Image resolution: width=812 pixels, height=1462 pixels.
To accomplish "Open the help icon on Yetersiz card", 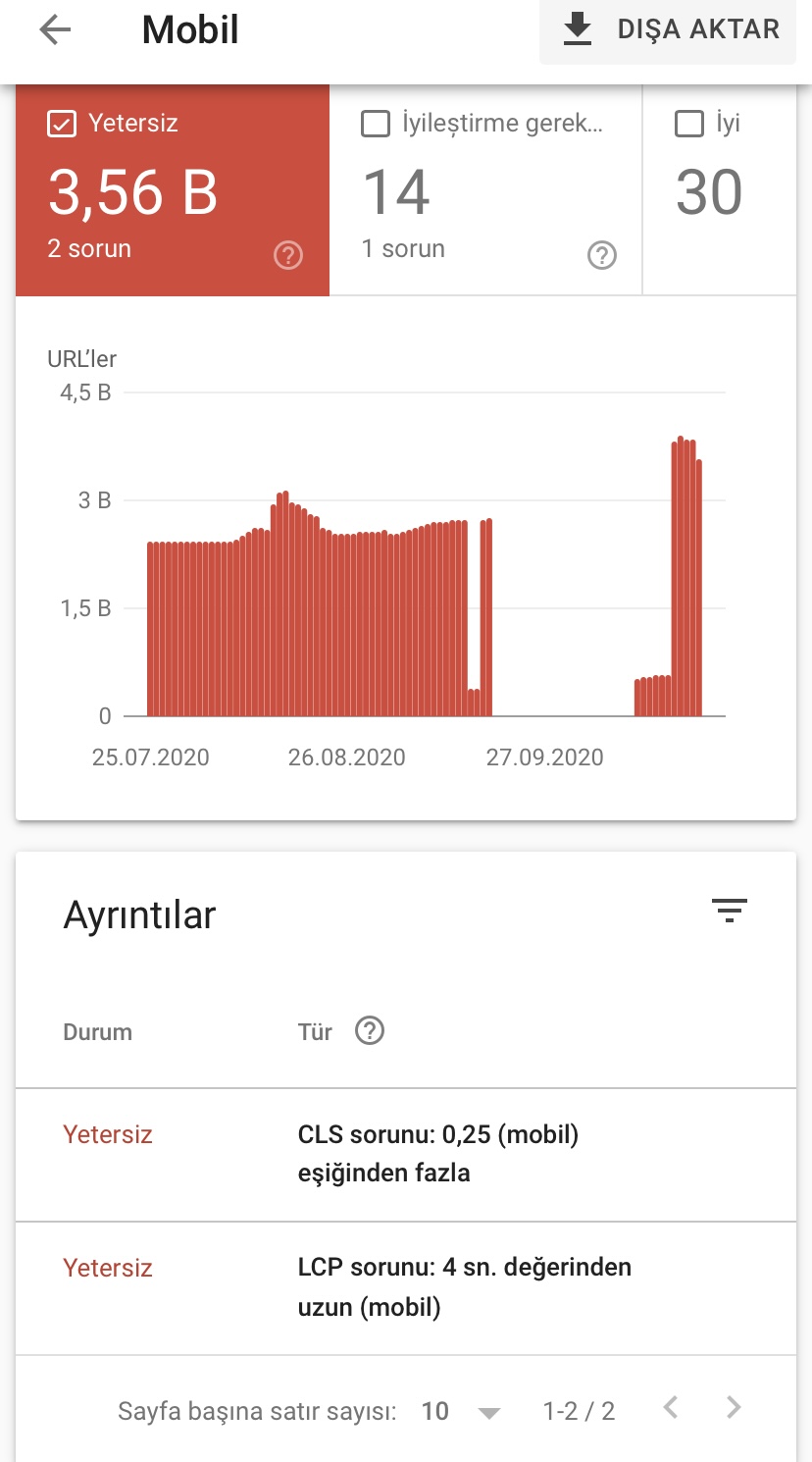I will point(288,256).
